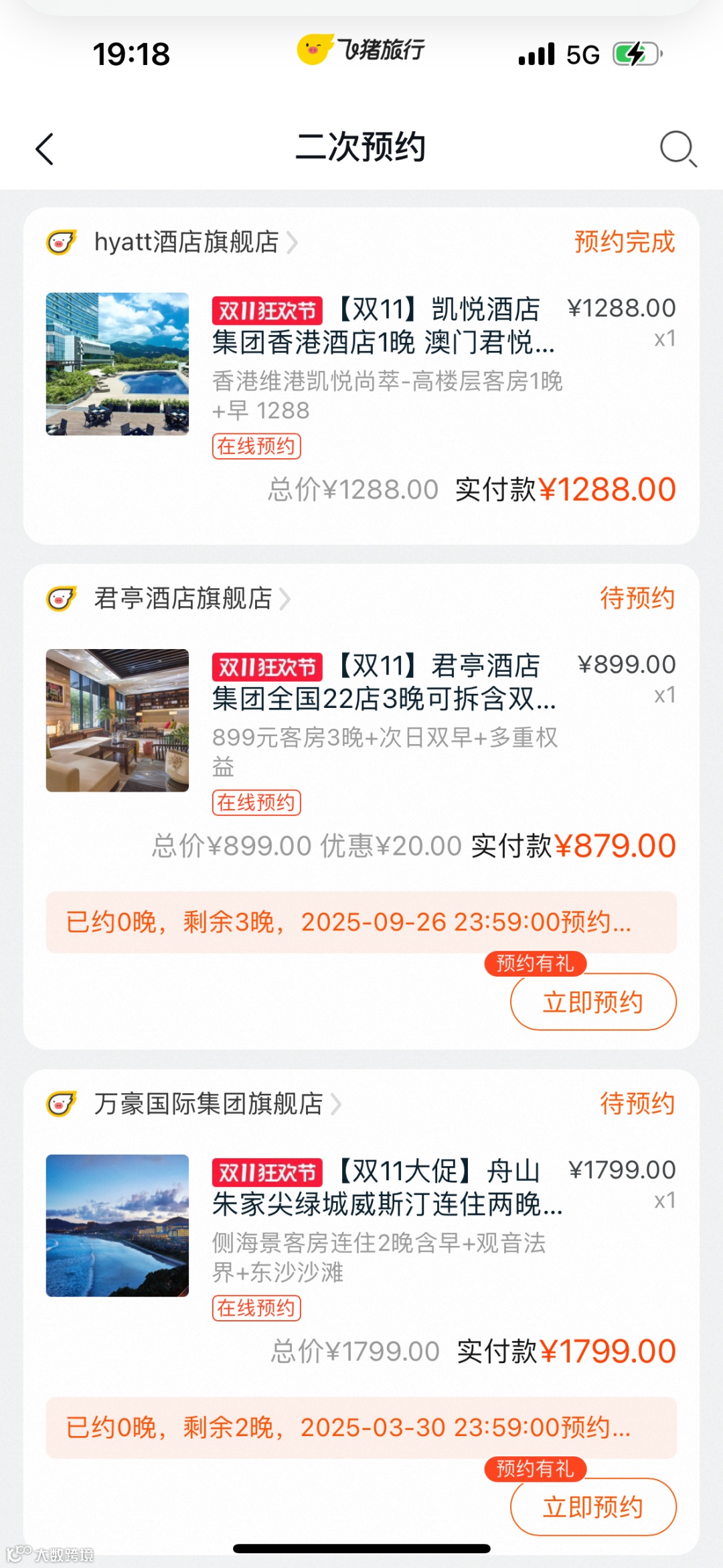Open hyatt酒店旗舰店 store page

(186, 242)
